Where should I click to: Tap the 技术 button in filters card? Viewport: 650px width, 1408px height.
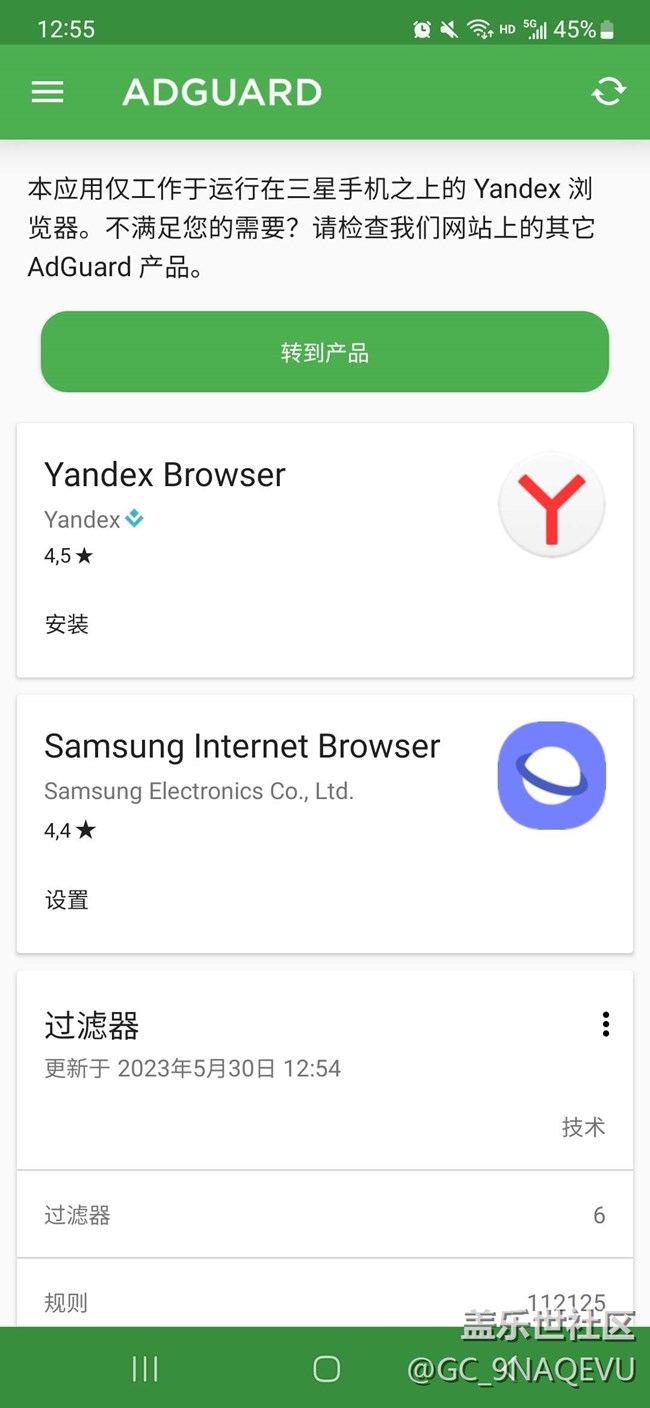[x=583, y=1127]
